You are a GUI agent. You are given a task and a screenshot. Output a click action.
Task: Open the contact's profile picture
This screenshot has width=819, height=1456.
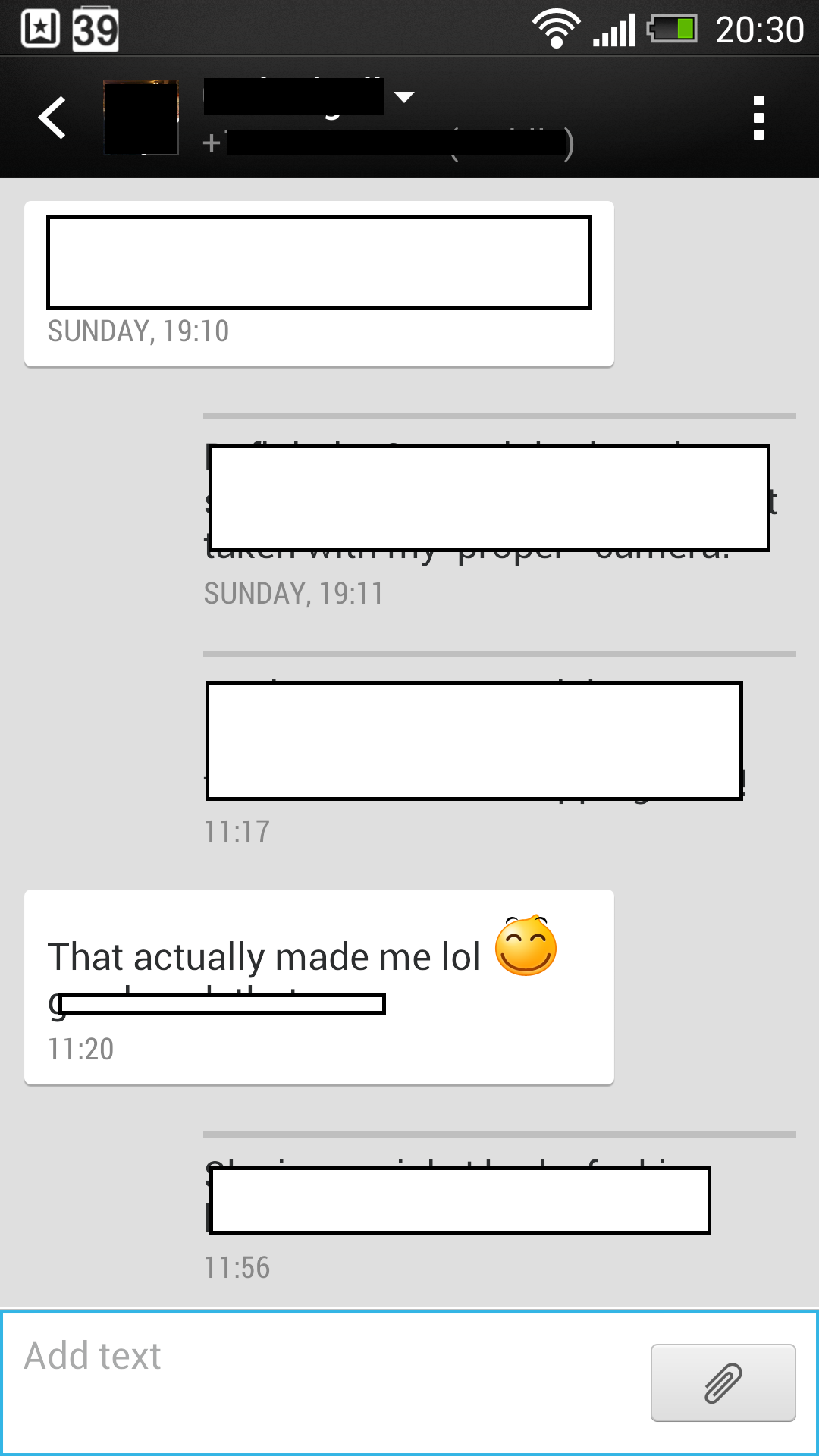[141, 118]
